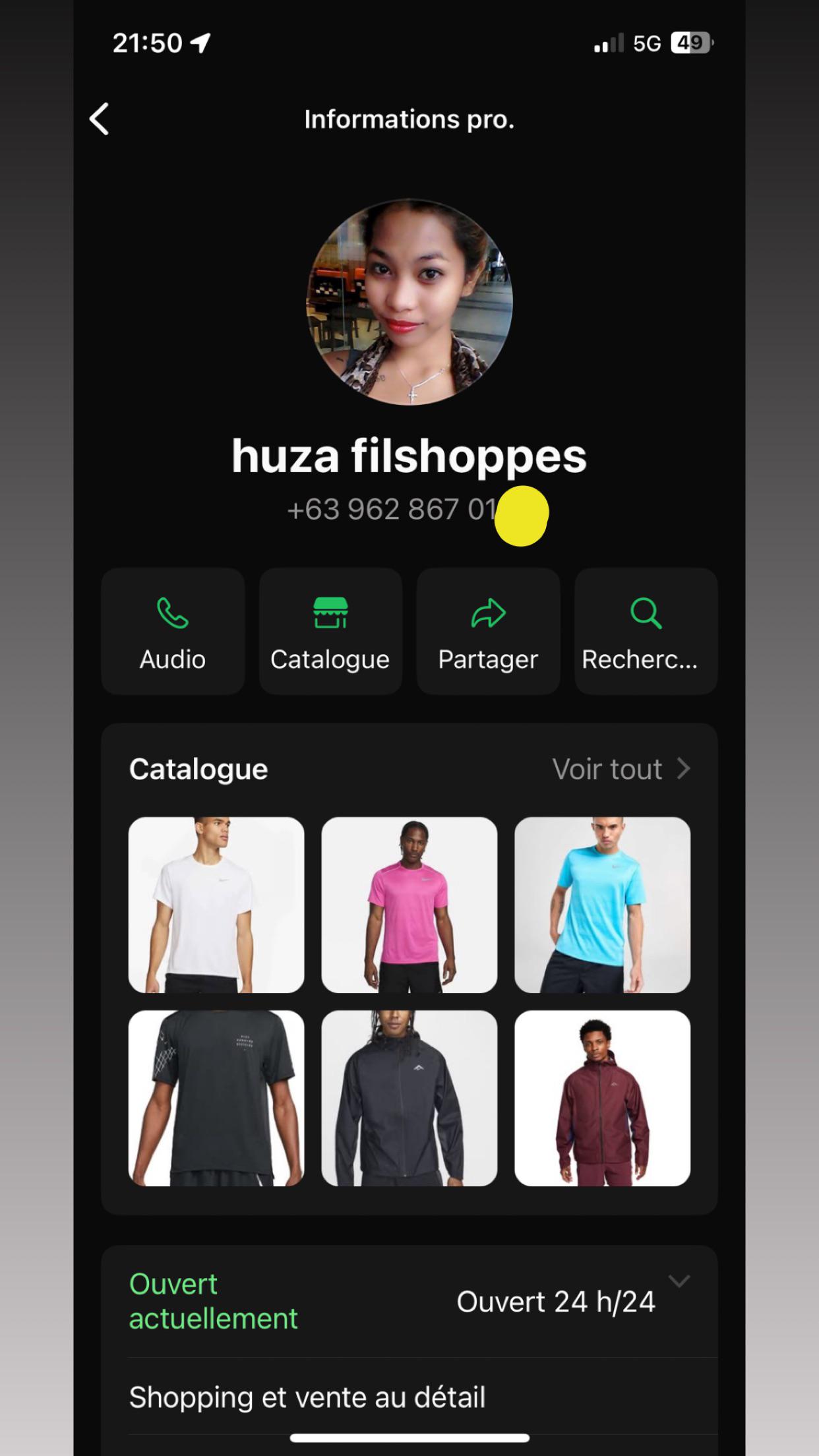Open Voir tout for the catalogue
The height and width of the screenshot is (1456, 819).
pyautogui.click(x=621, y=769)
